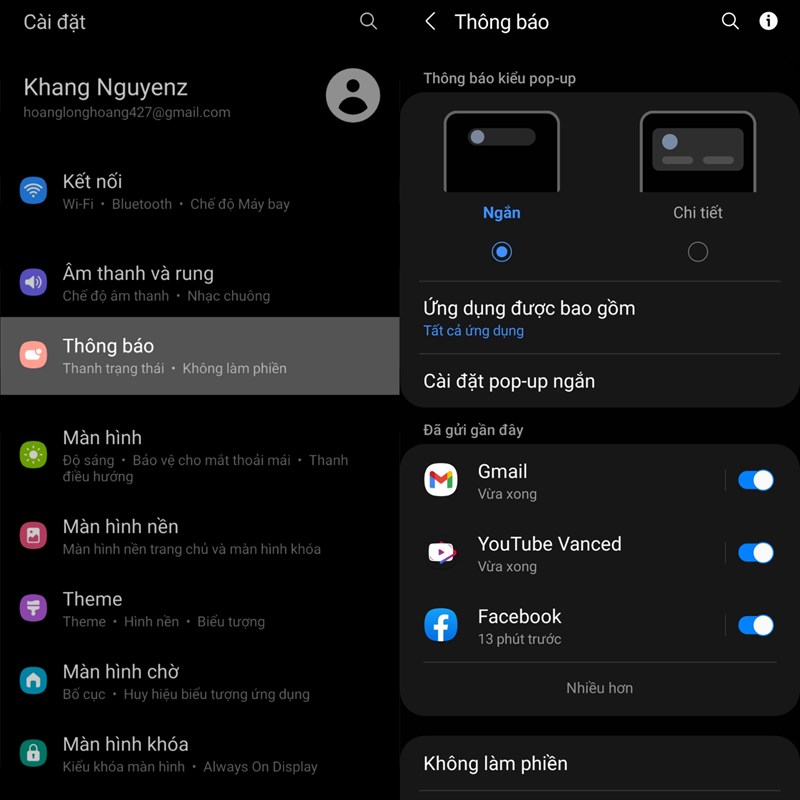Open the info icon in Thông báo
The image size is (800, 800).
(x=768, y=21)
